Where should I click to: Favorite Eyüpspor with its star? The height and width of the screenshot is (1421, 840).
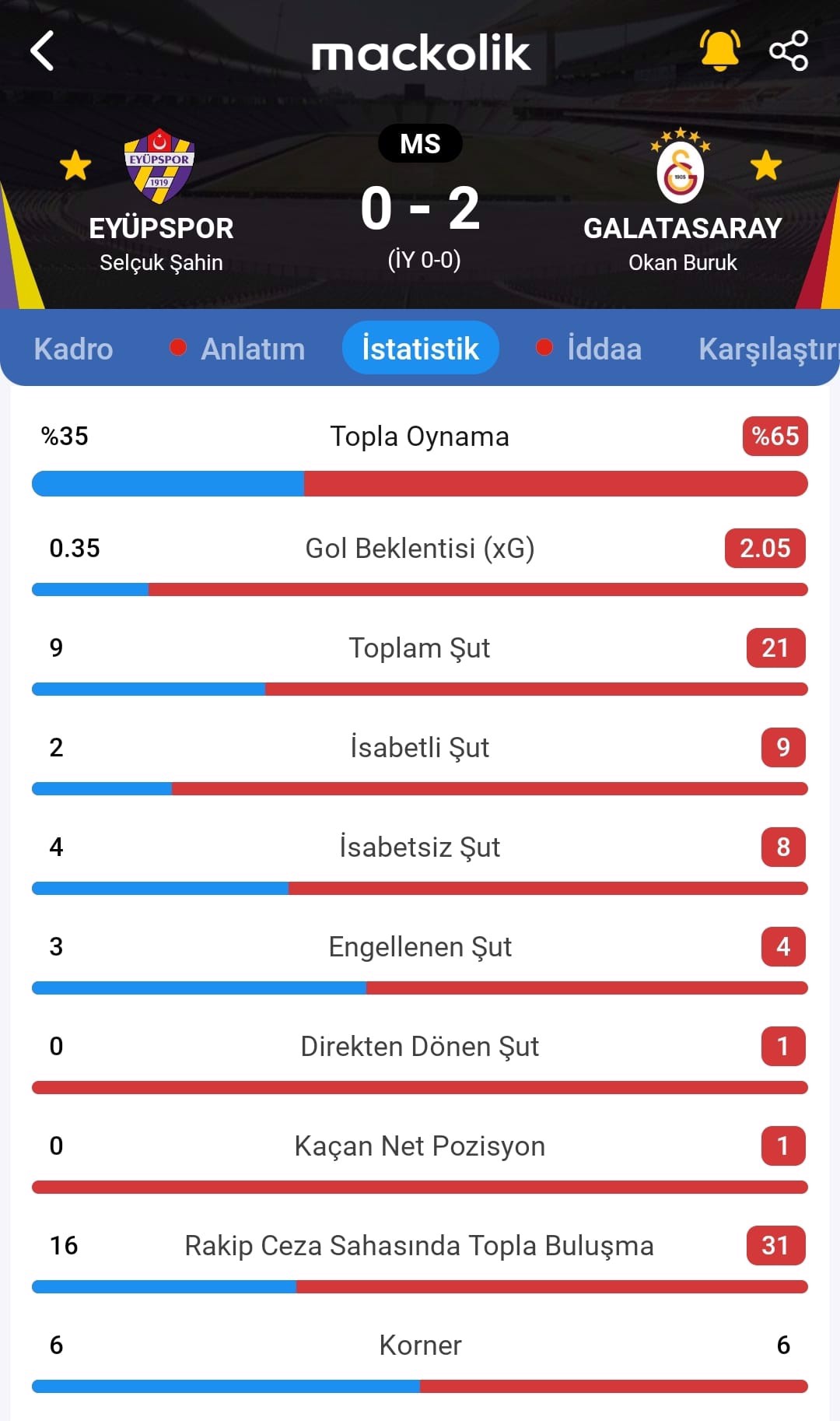click(75, 165)
